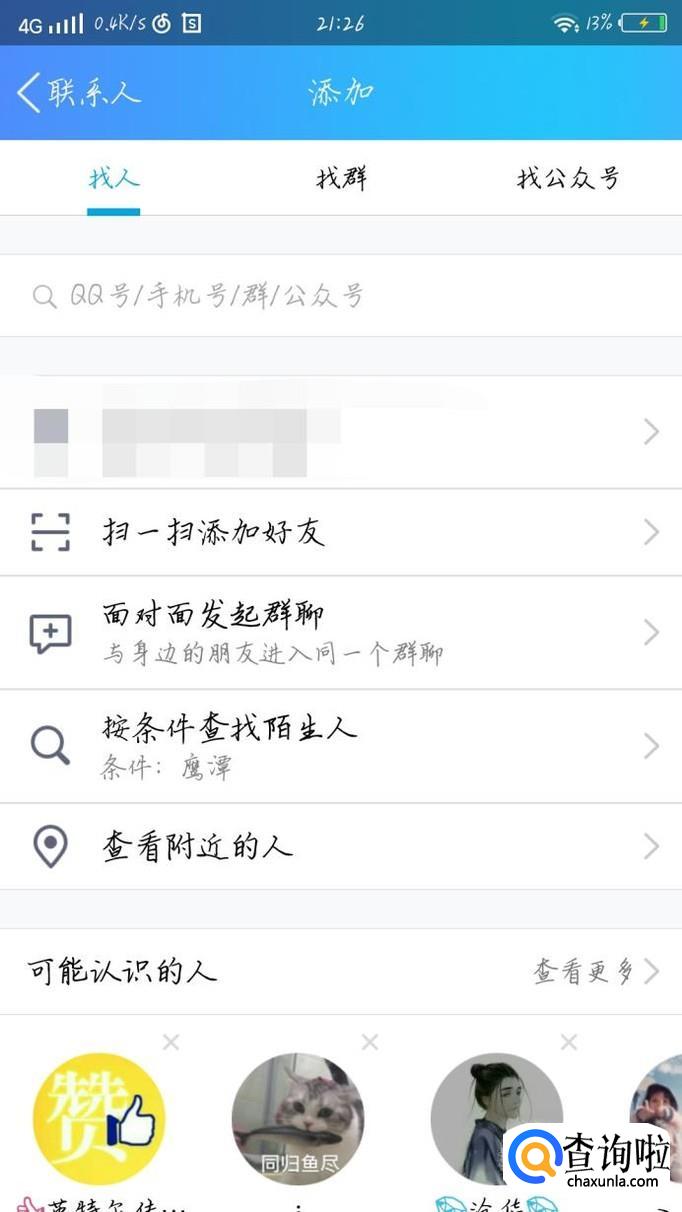This screenshot has height=1212, width=682.
Task: Dismiss the suggestion with cat avatar
Action: [370, 1043]
